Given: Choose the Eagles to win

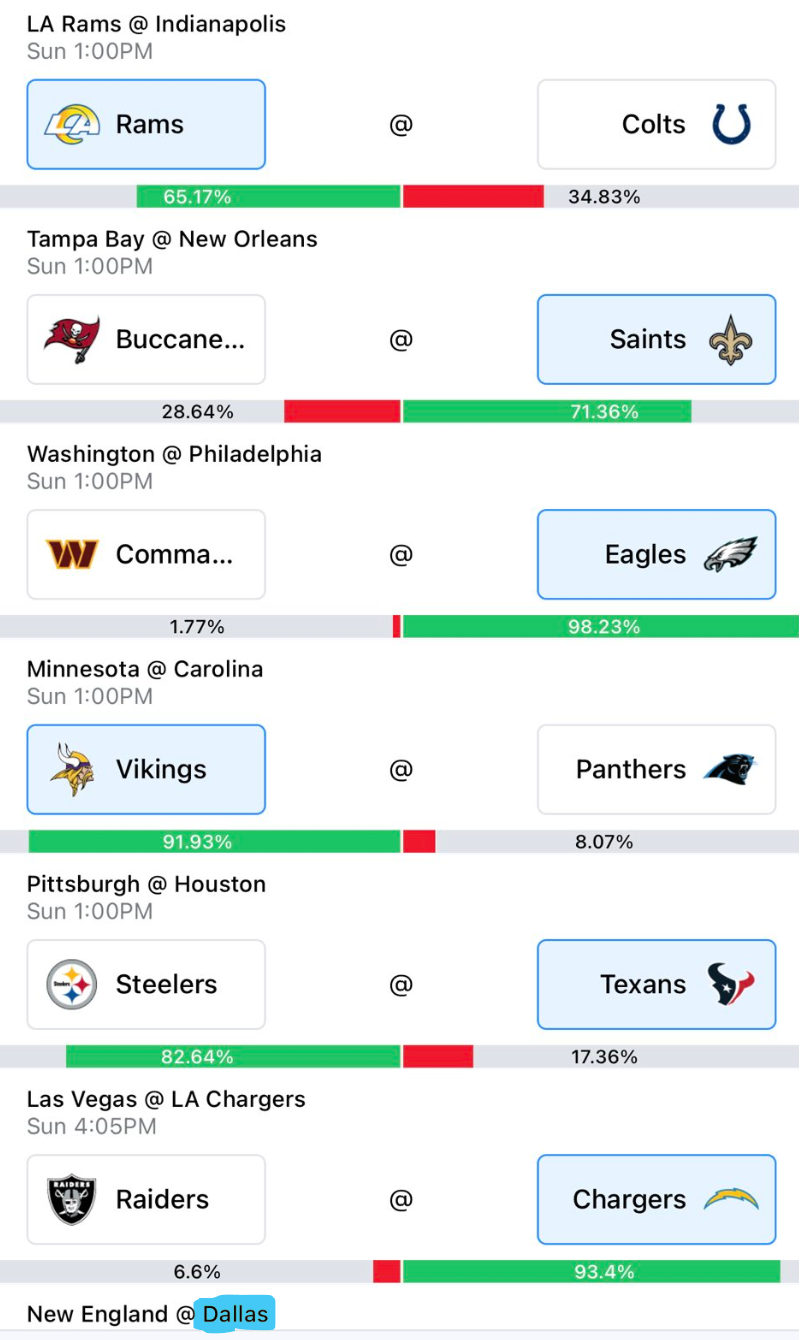Looking at the screenshot, I should point(656,554).
